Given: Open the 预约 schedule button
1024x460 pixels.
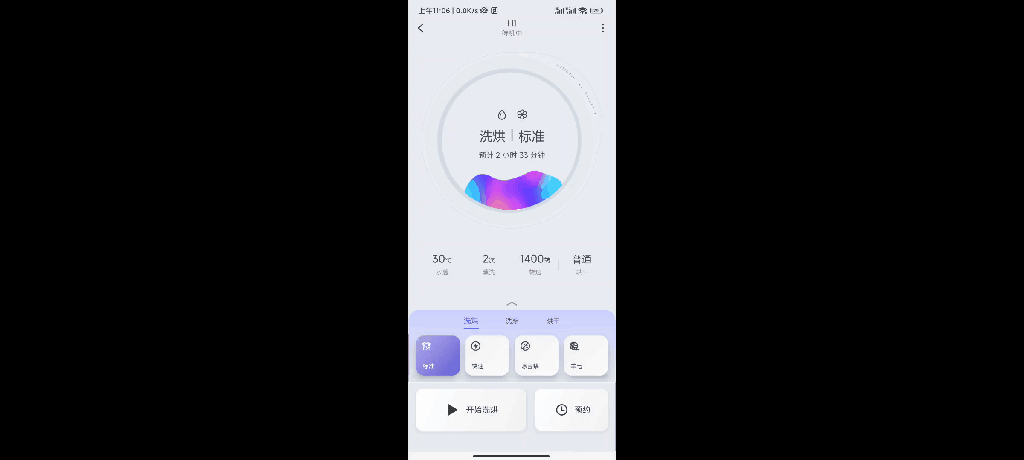Looking at the screenshot, I should [x=571, y=410].
